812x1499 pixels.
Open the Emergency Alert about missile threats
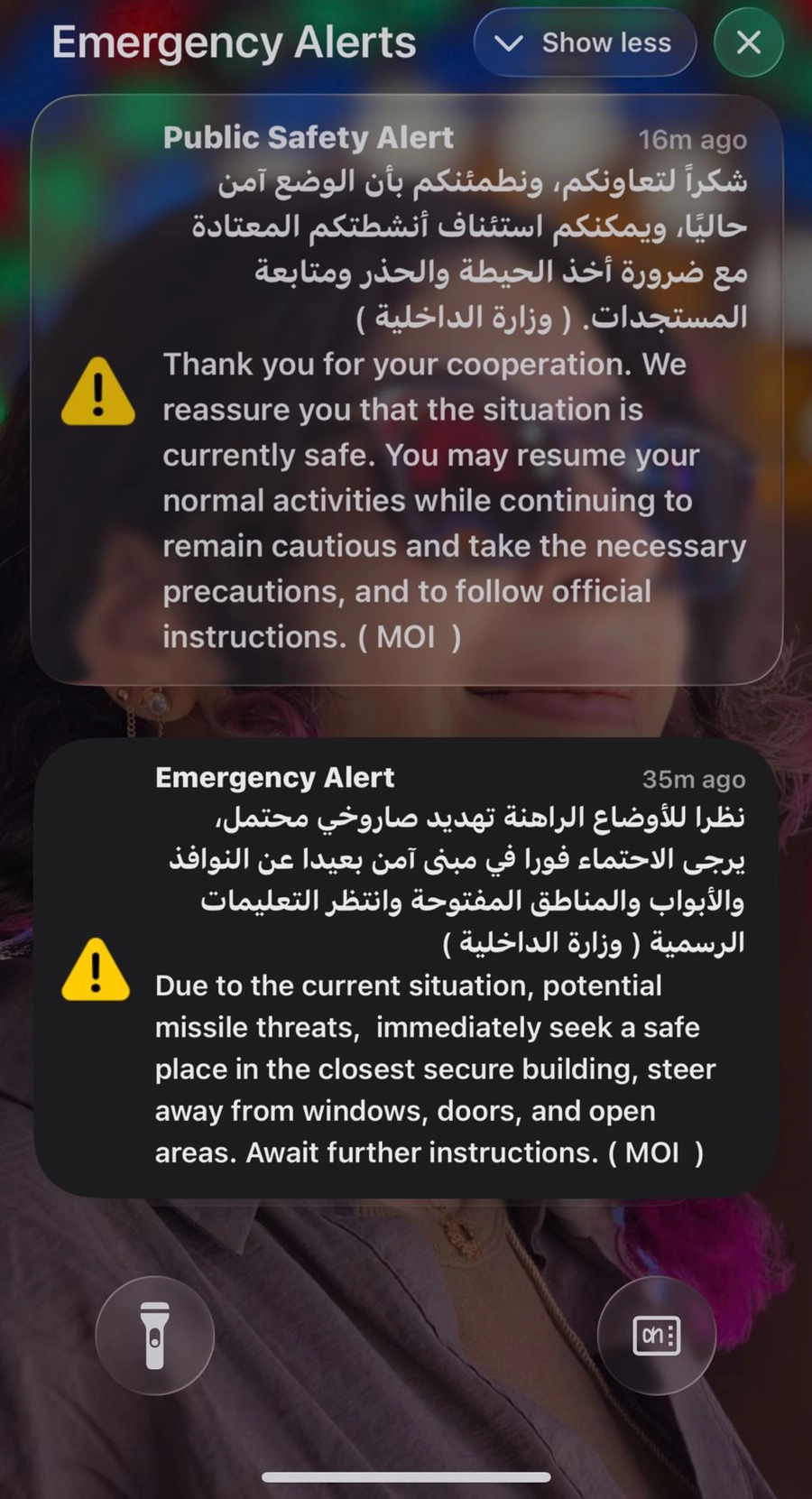coord(406,967)
